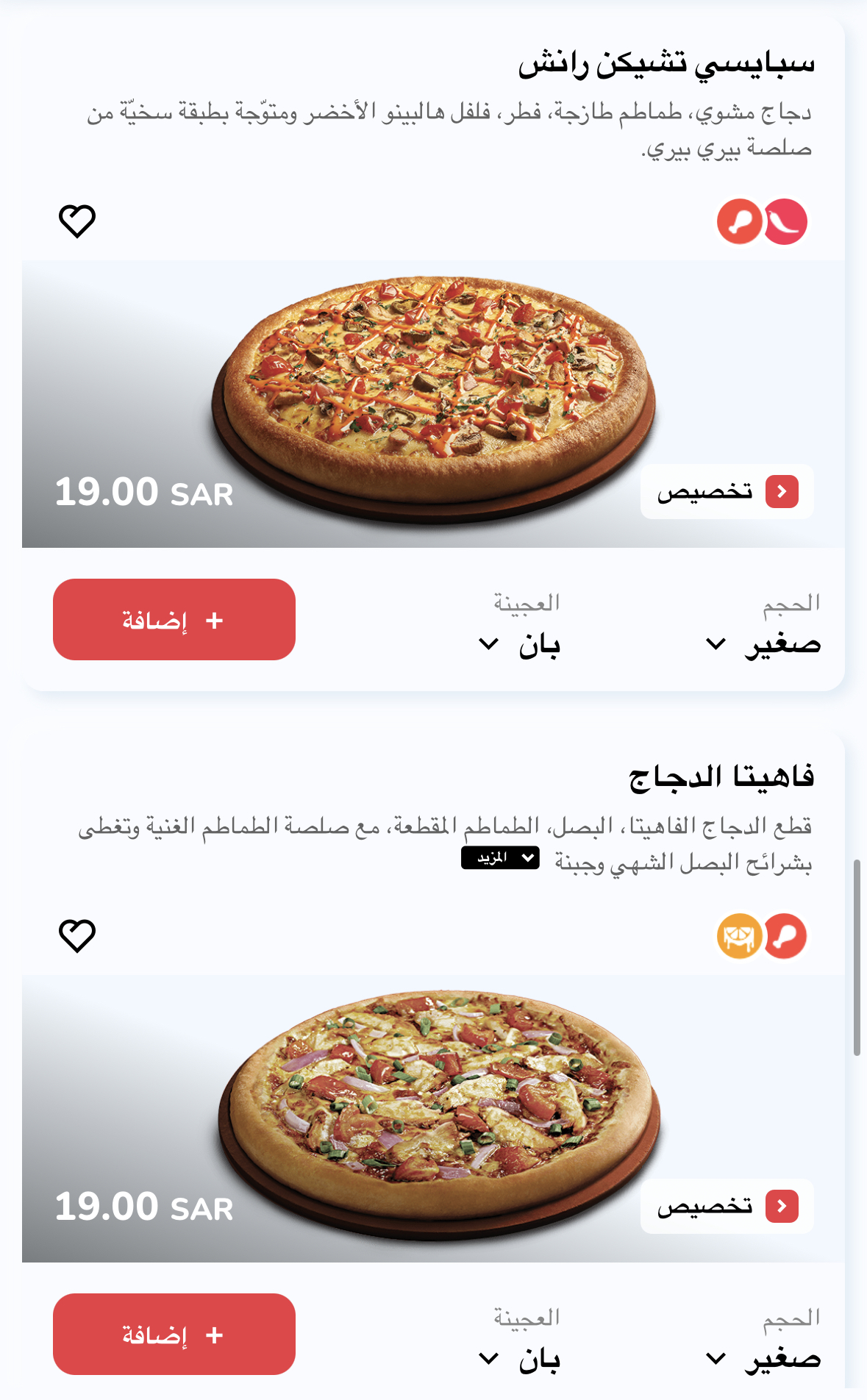Image resolution: width=867 pixels, height=1400 pixels.
Task: Open size dropdown for Spicy Chicken Ranch
Action: [x=763, y=644]
